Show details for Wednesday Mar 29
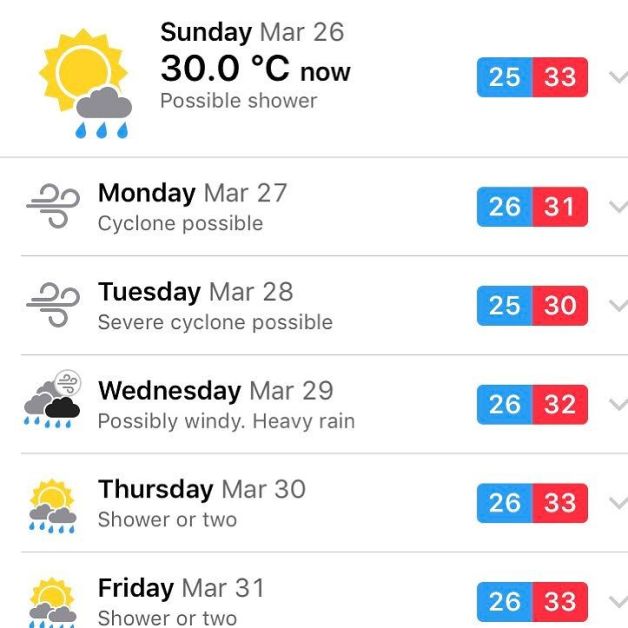This screenshot has height=628, width=628. 616,404
